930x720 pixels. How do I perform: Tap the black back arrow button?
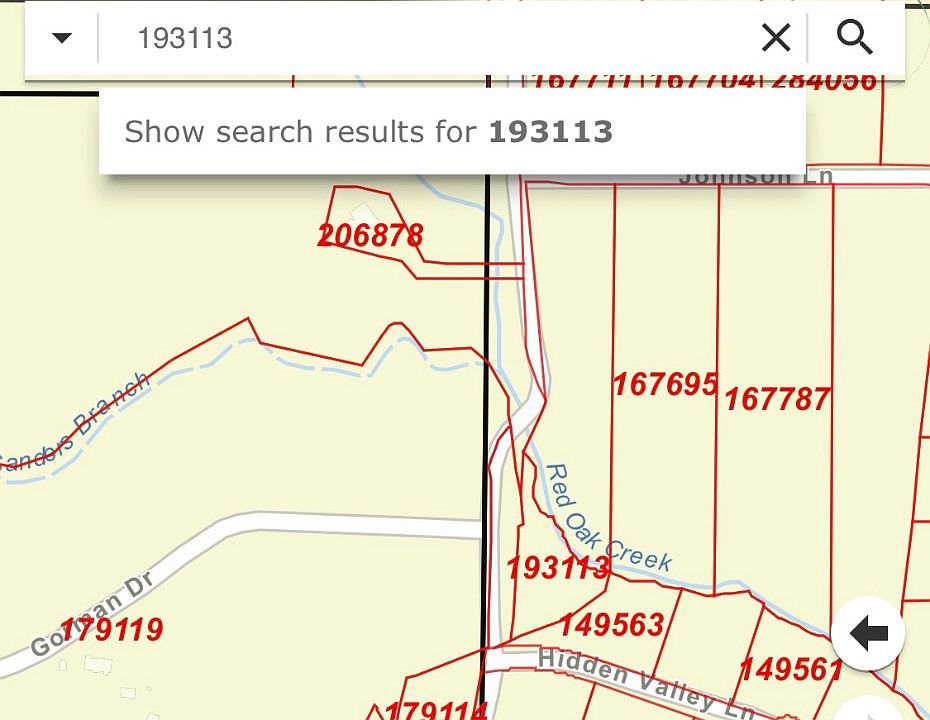[867, 633]
